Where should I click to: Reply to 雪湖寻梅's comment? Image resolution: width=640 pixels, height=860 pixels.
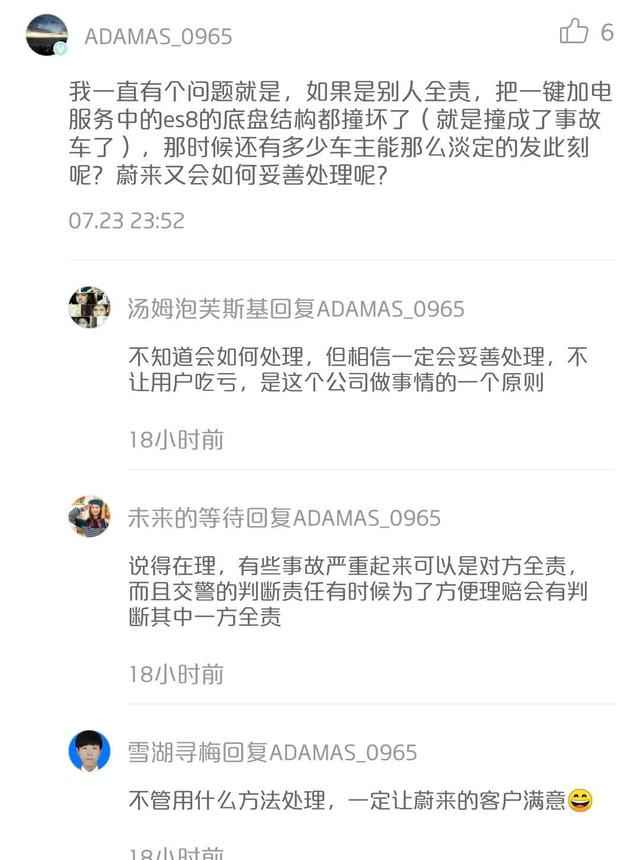point(347,801)
